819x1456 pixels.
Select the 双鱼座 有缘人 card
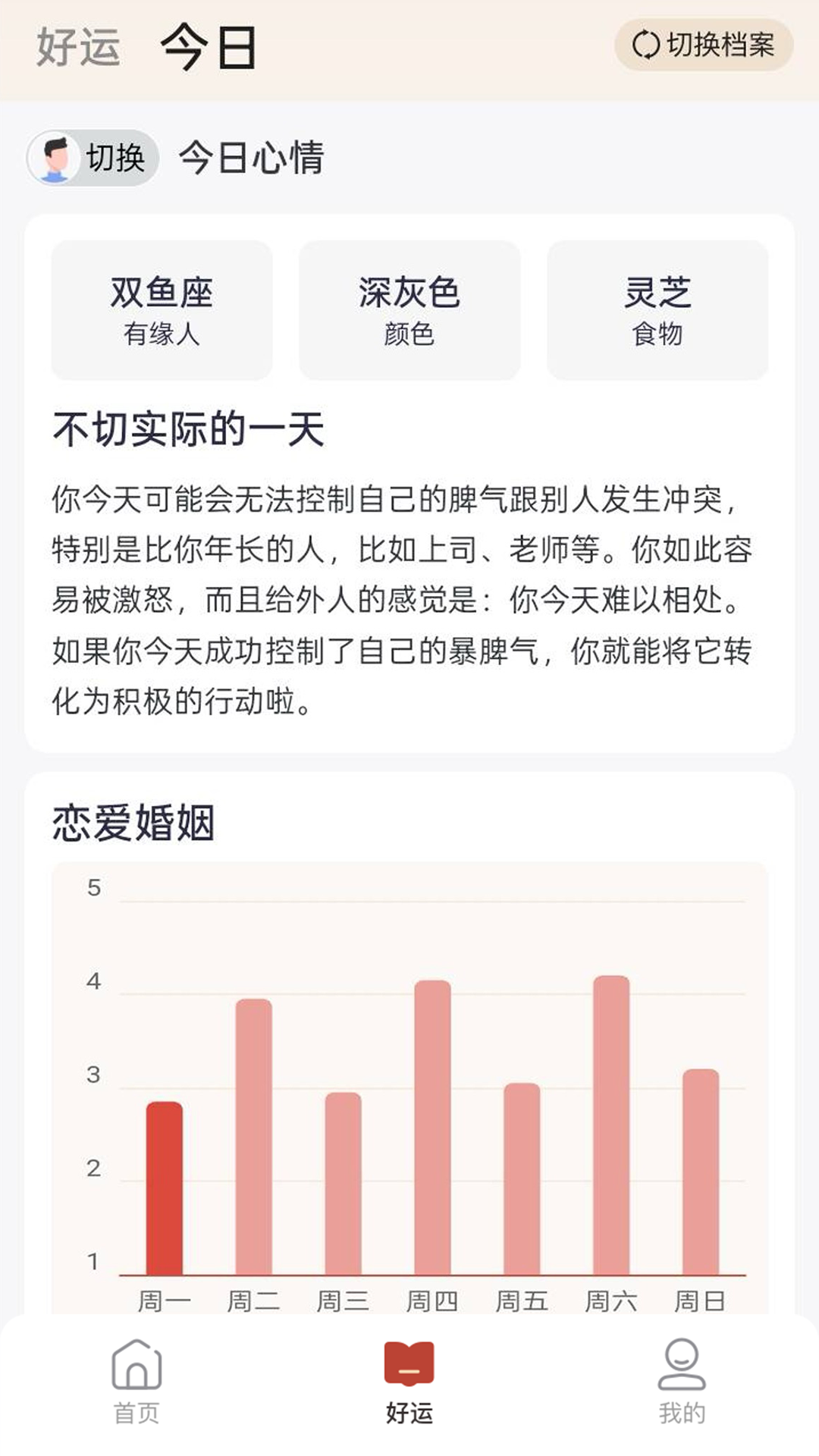(x=162, y=309)
